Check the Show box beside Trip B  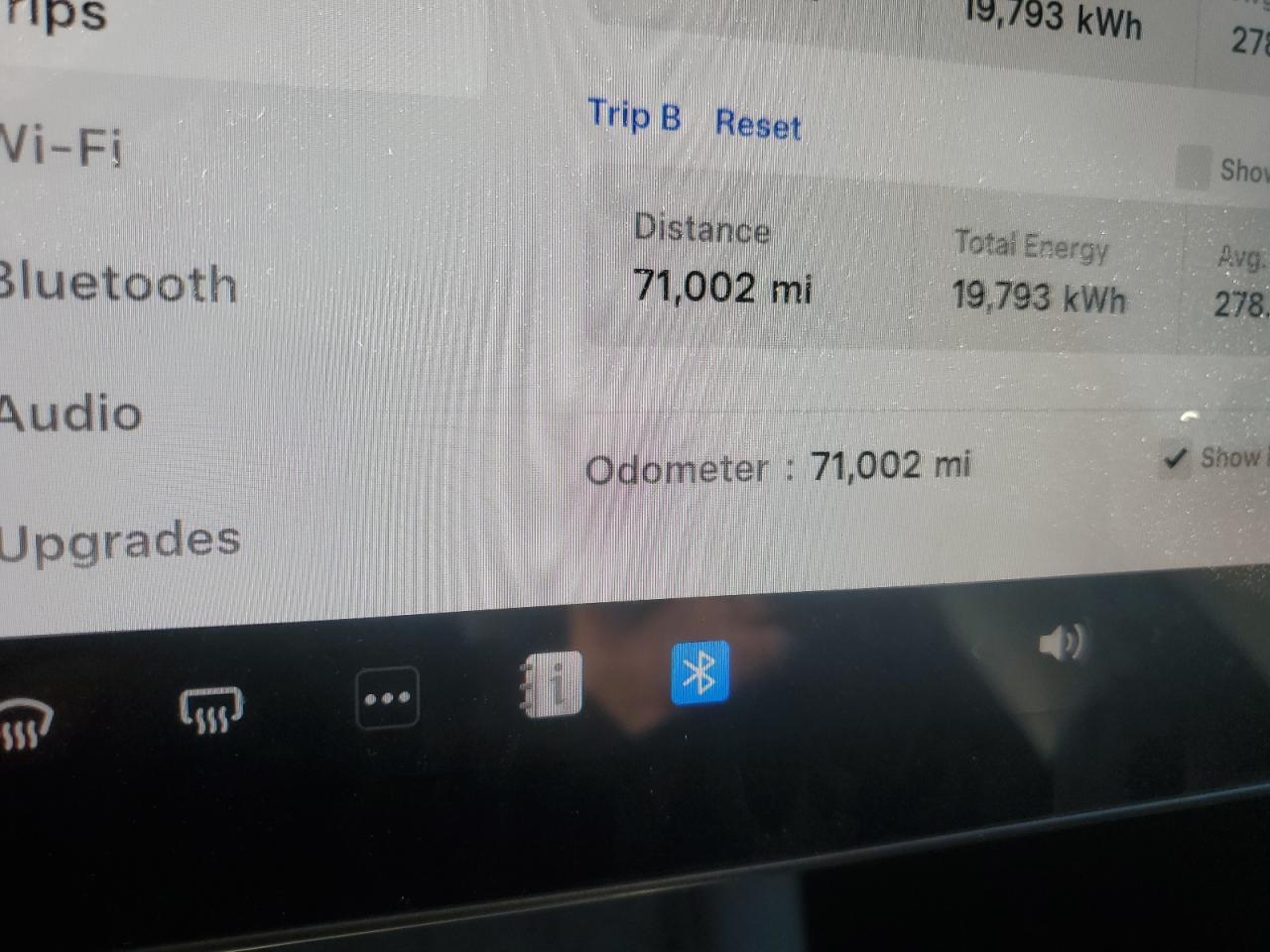1194,167
